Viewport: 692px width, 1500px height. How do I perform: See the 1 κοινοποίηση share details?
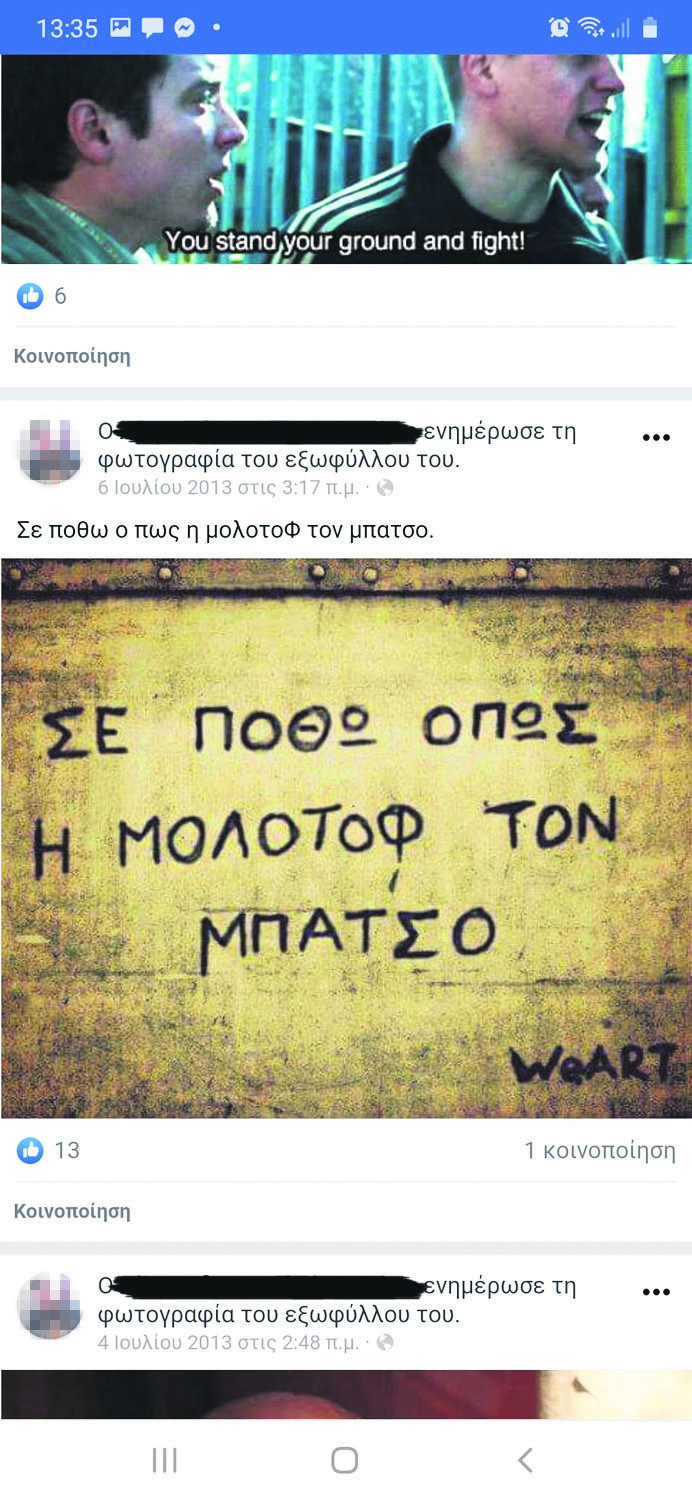tap(599, 1151)
